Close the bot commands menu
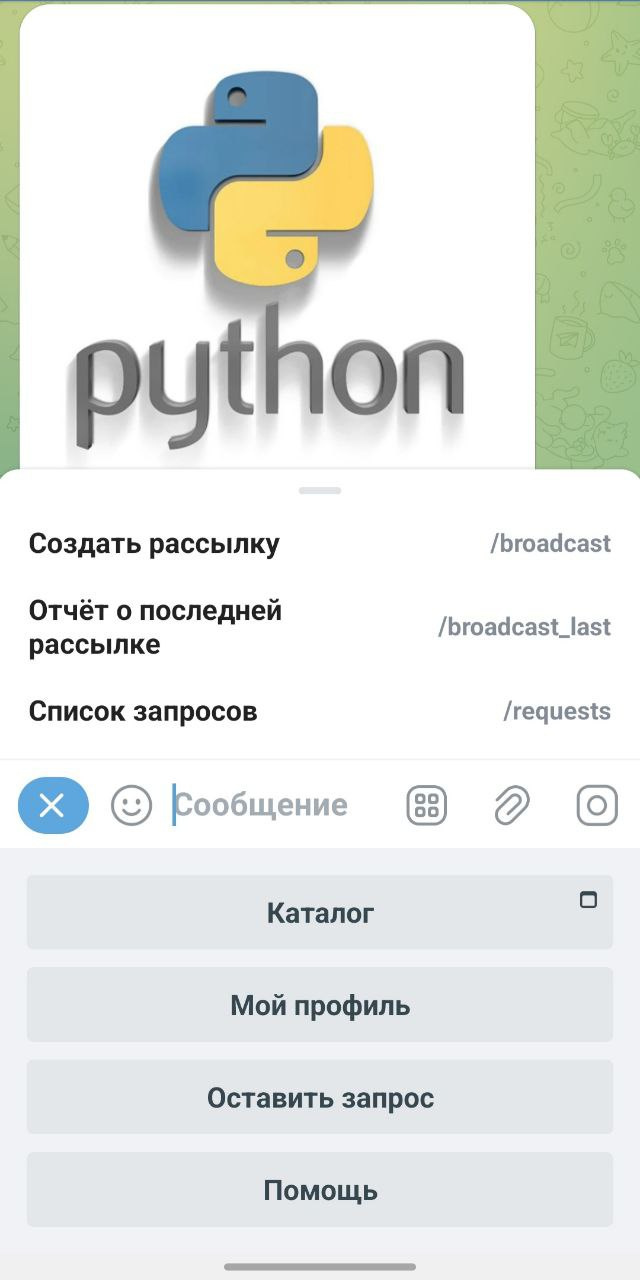Viewport: 640px width, 1280px height. [x=53, y=805]
